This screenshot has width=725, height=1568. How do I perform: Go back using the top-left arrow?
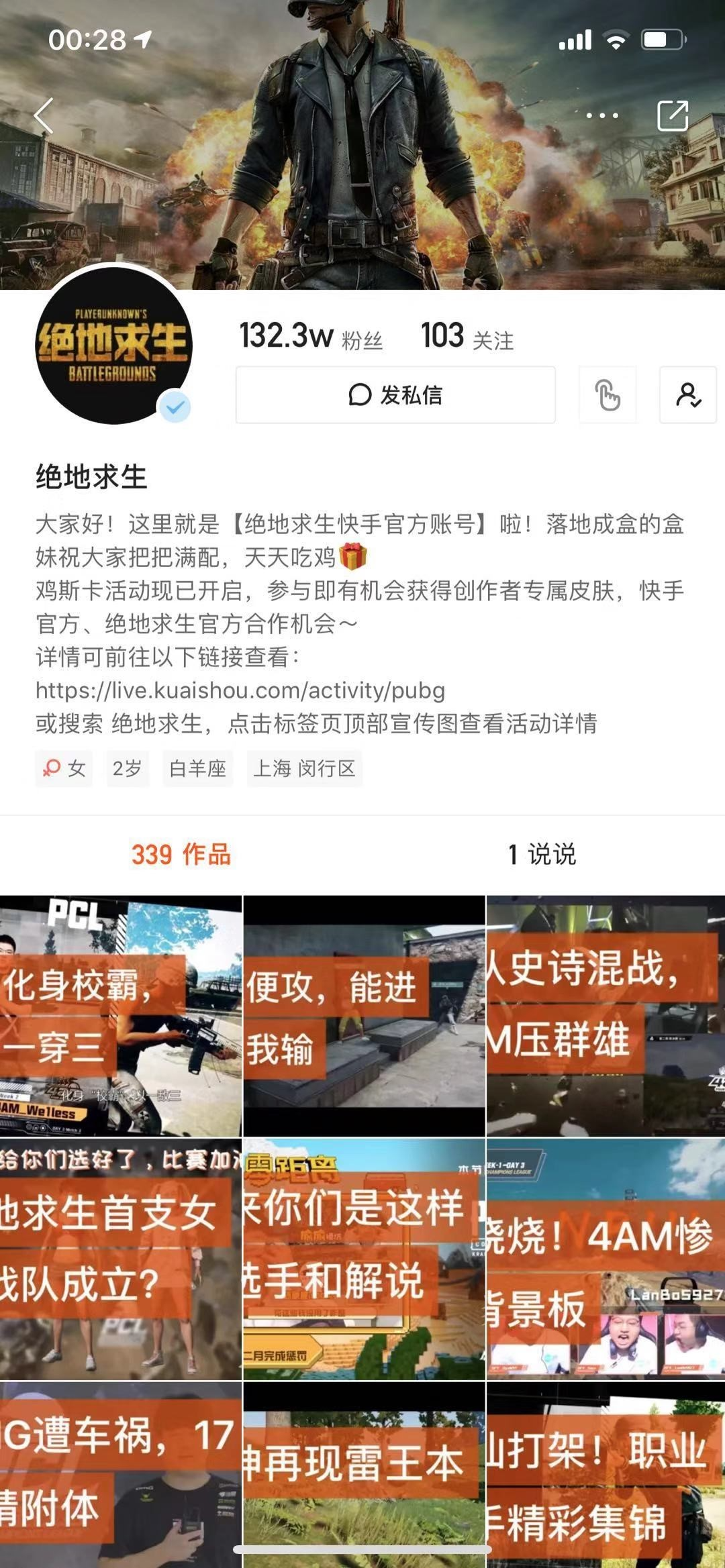(x=44, y=115)
